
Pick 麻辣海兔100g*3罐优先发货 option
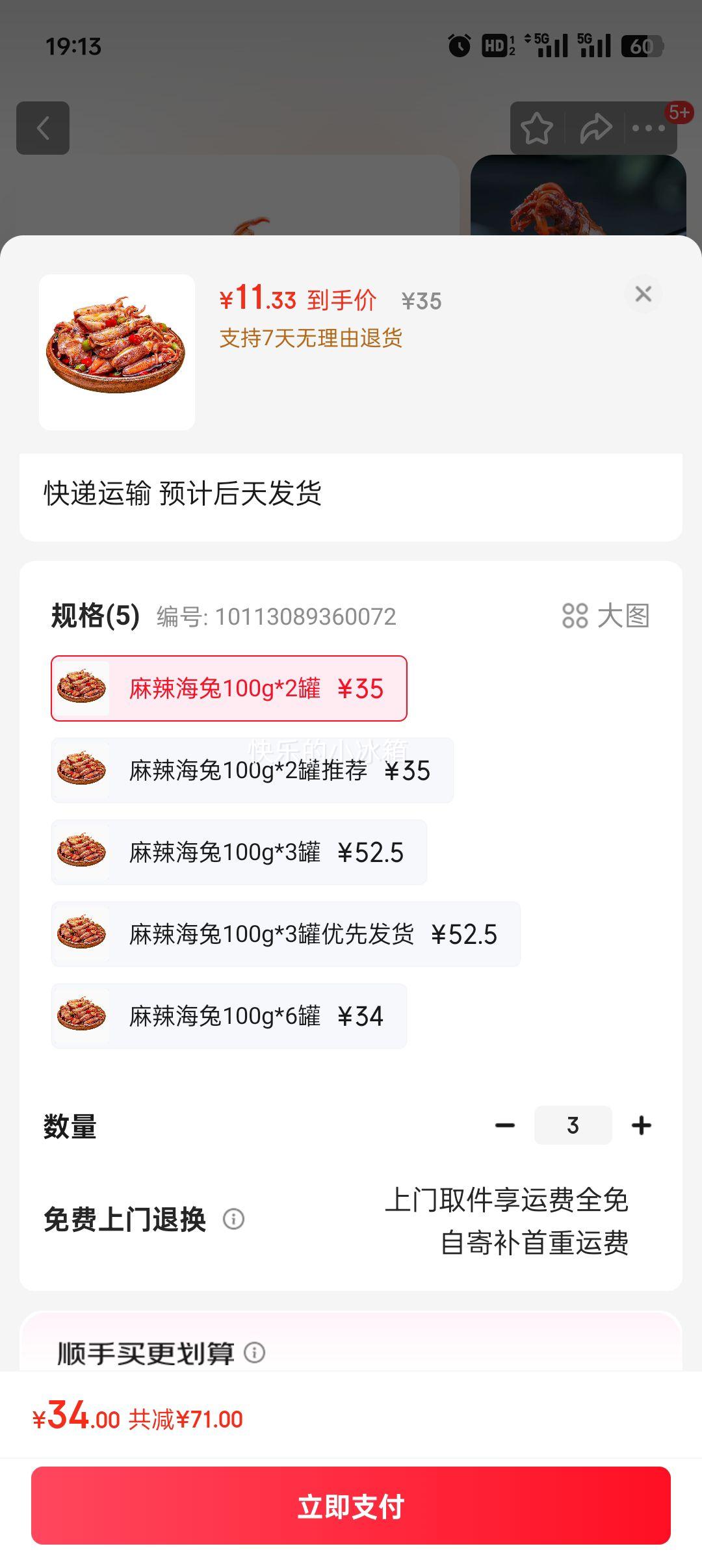[x=285, y=934]
